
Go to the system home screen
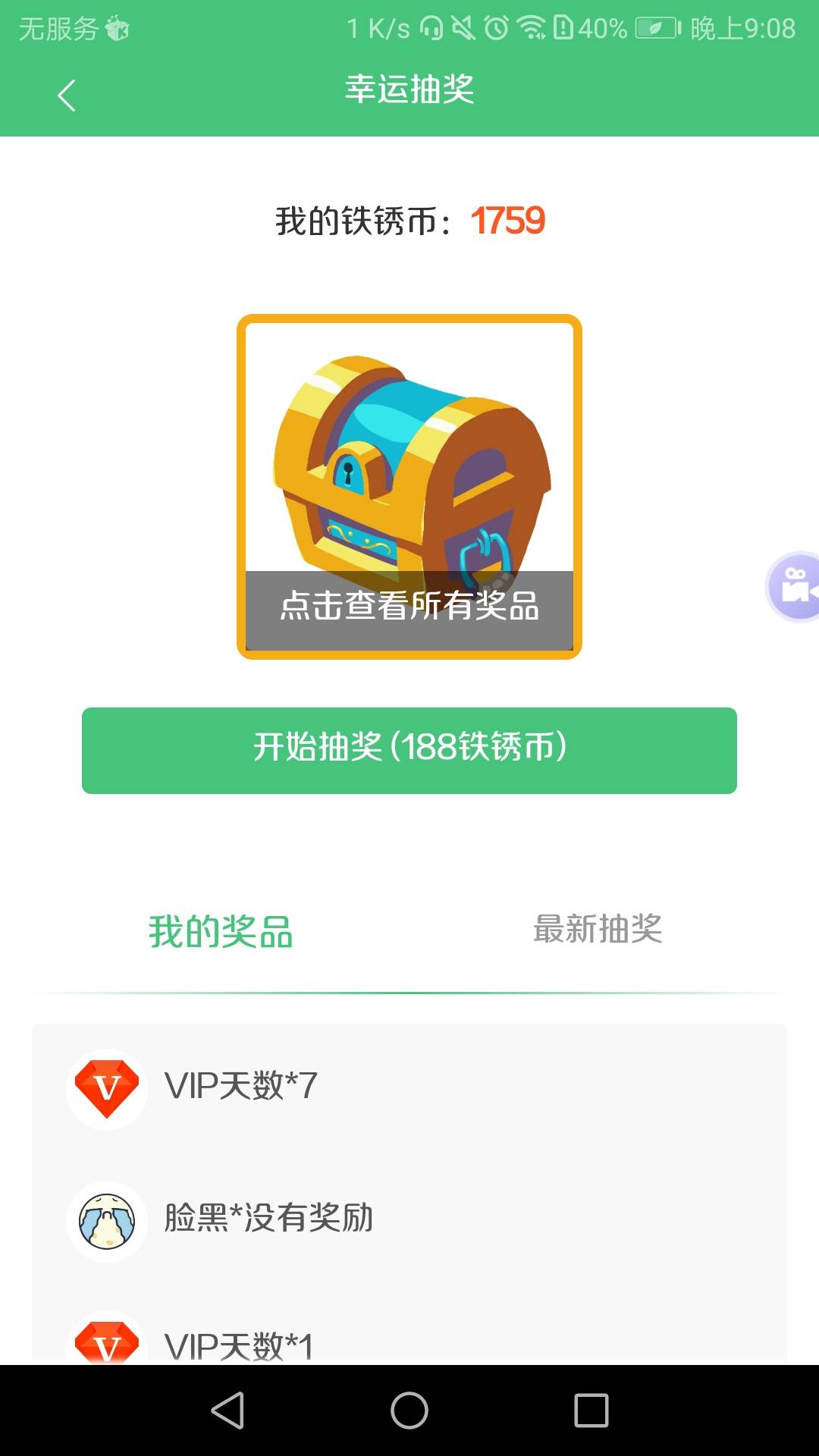tap(409, 1410)
